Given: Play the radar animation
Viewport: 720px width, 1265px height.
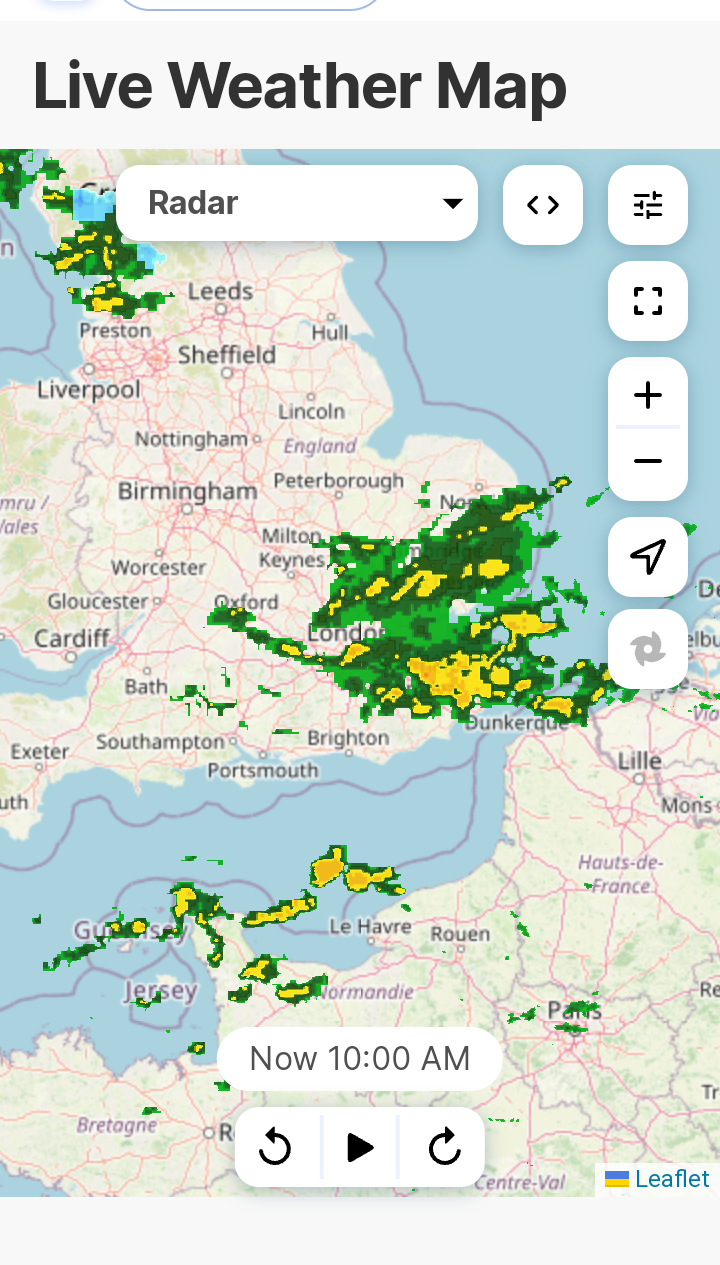Looking at the screenshot, I should tap(360, 1147).
